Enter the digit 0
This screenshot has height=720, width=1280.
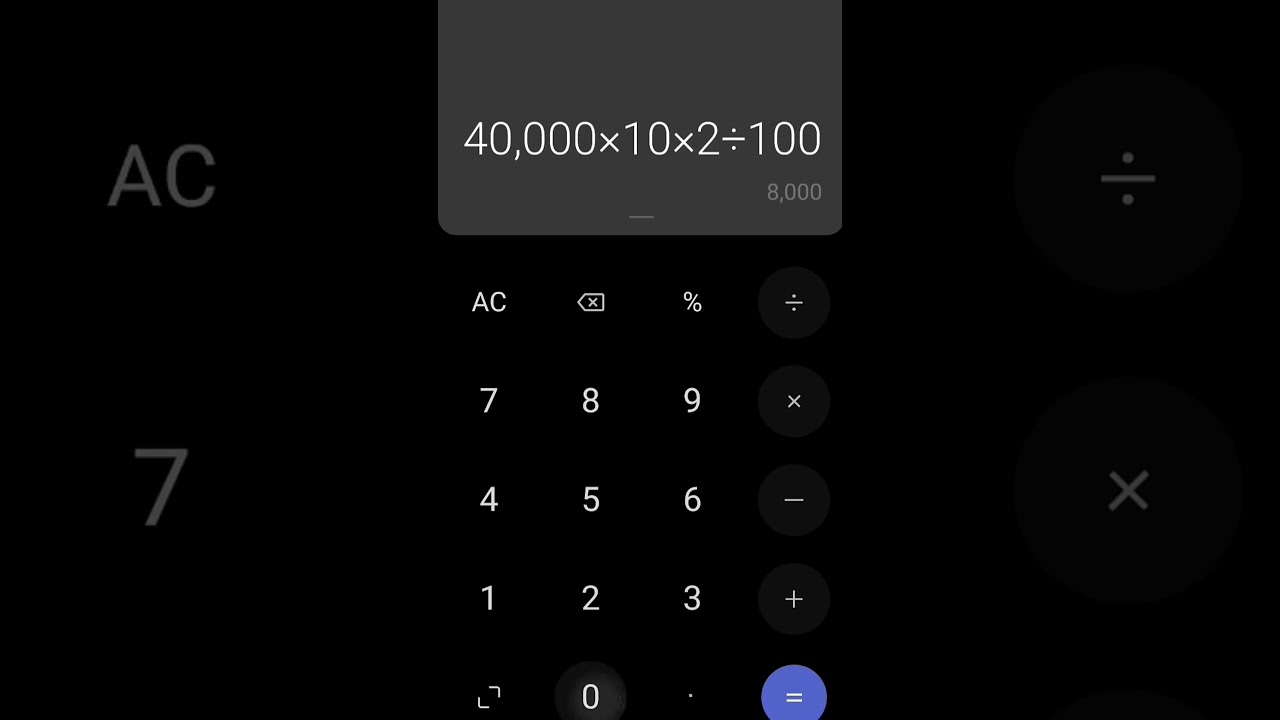[591, 696]
